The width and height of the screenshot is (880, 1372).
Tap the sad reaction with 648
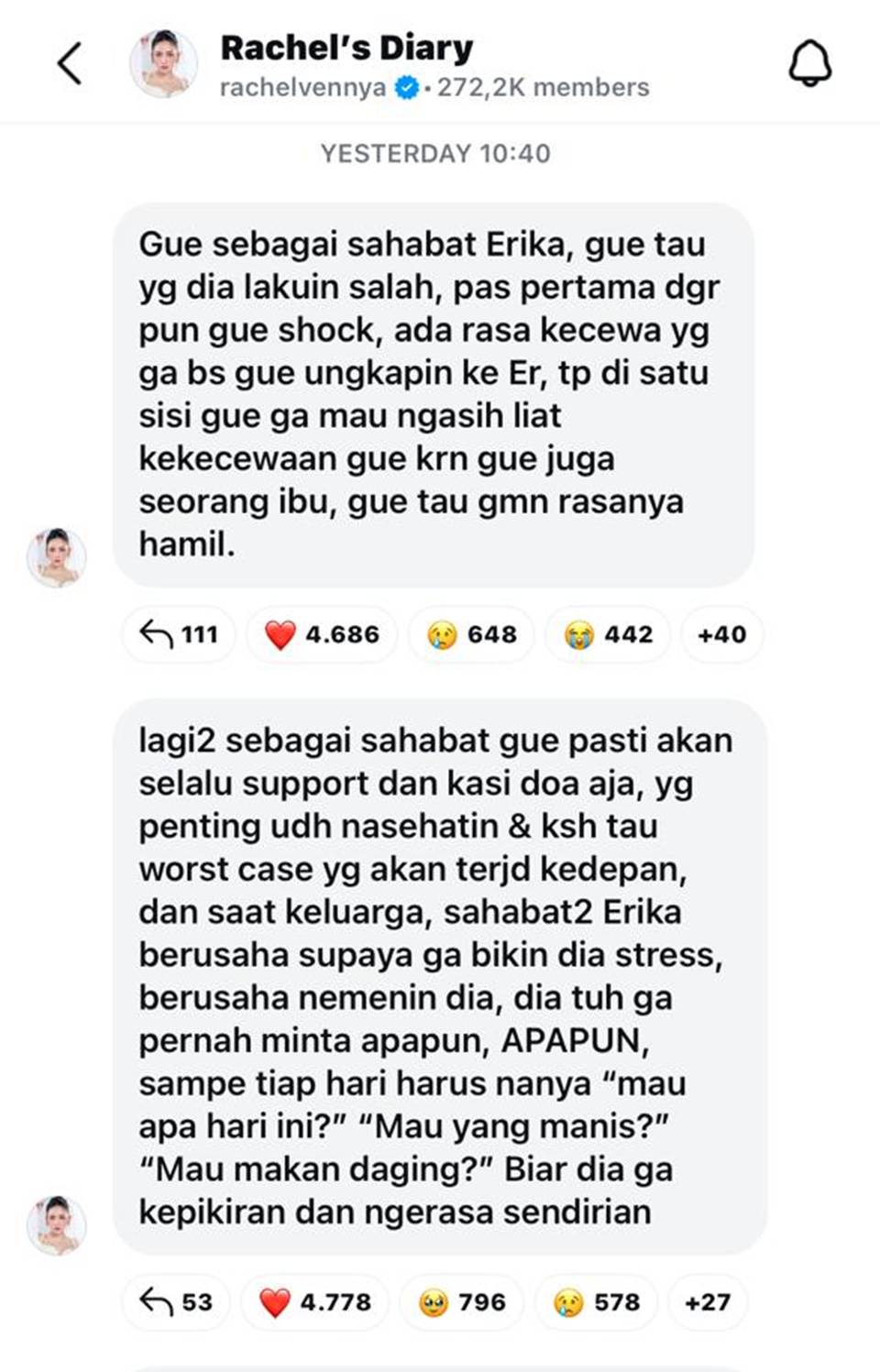(471, 634)
